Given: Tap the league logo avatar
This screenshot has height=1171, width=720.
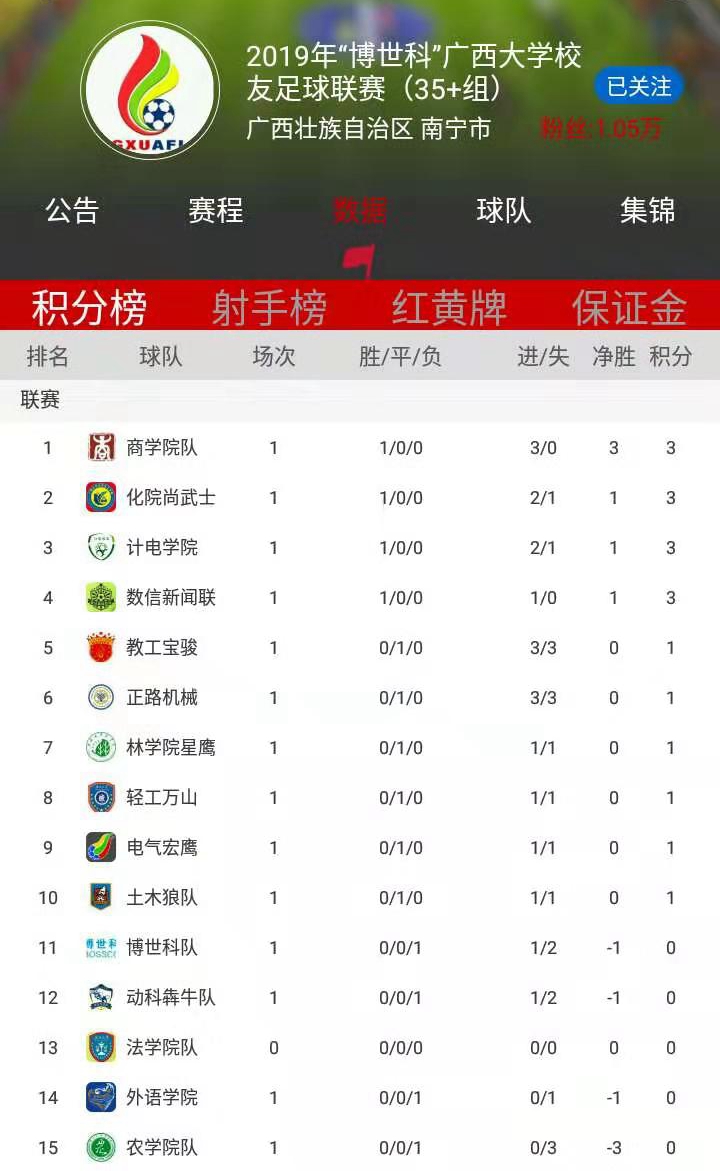Looking at the screenshot, I should point(151,90).
